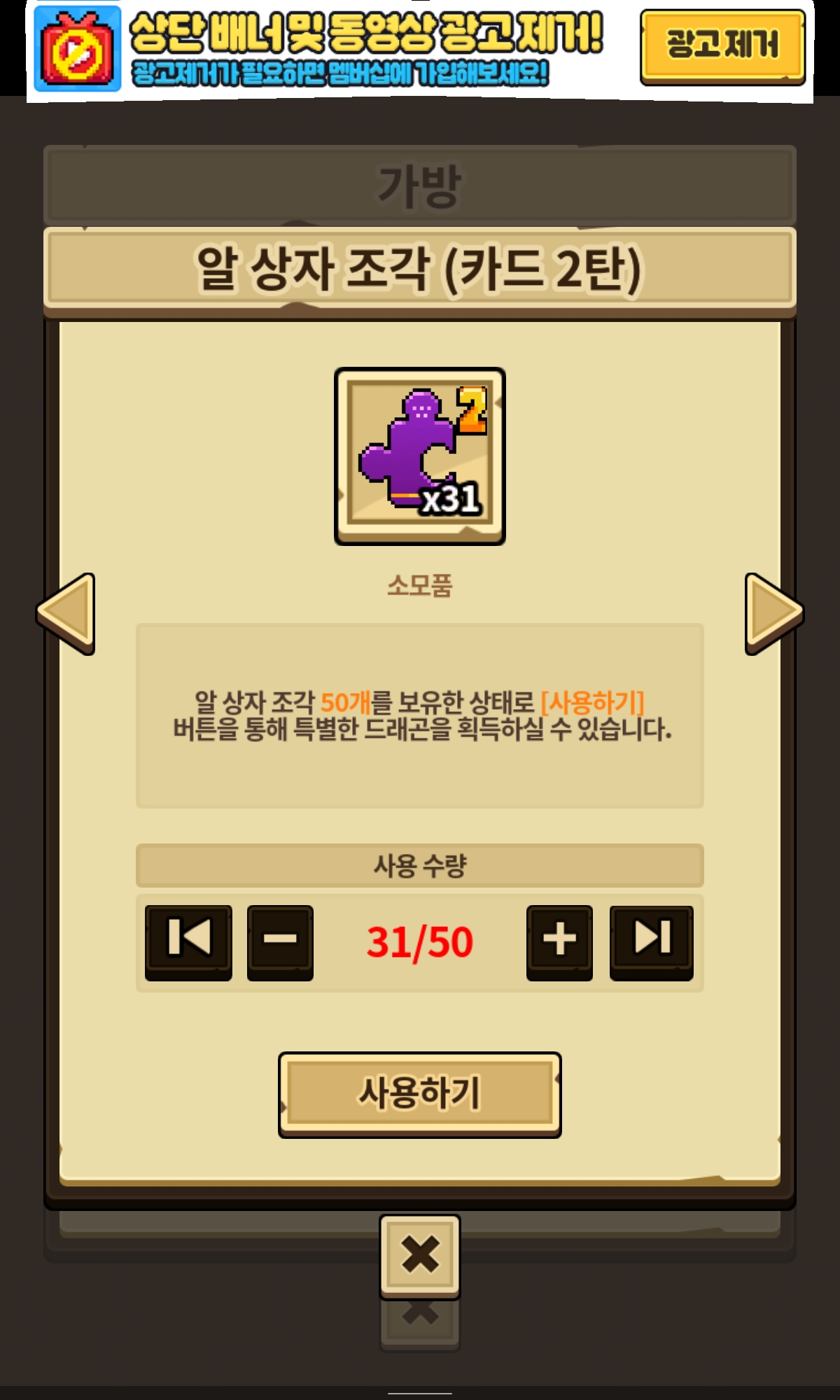
Task: Increase use quantity by one
Action: point(559,941)
